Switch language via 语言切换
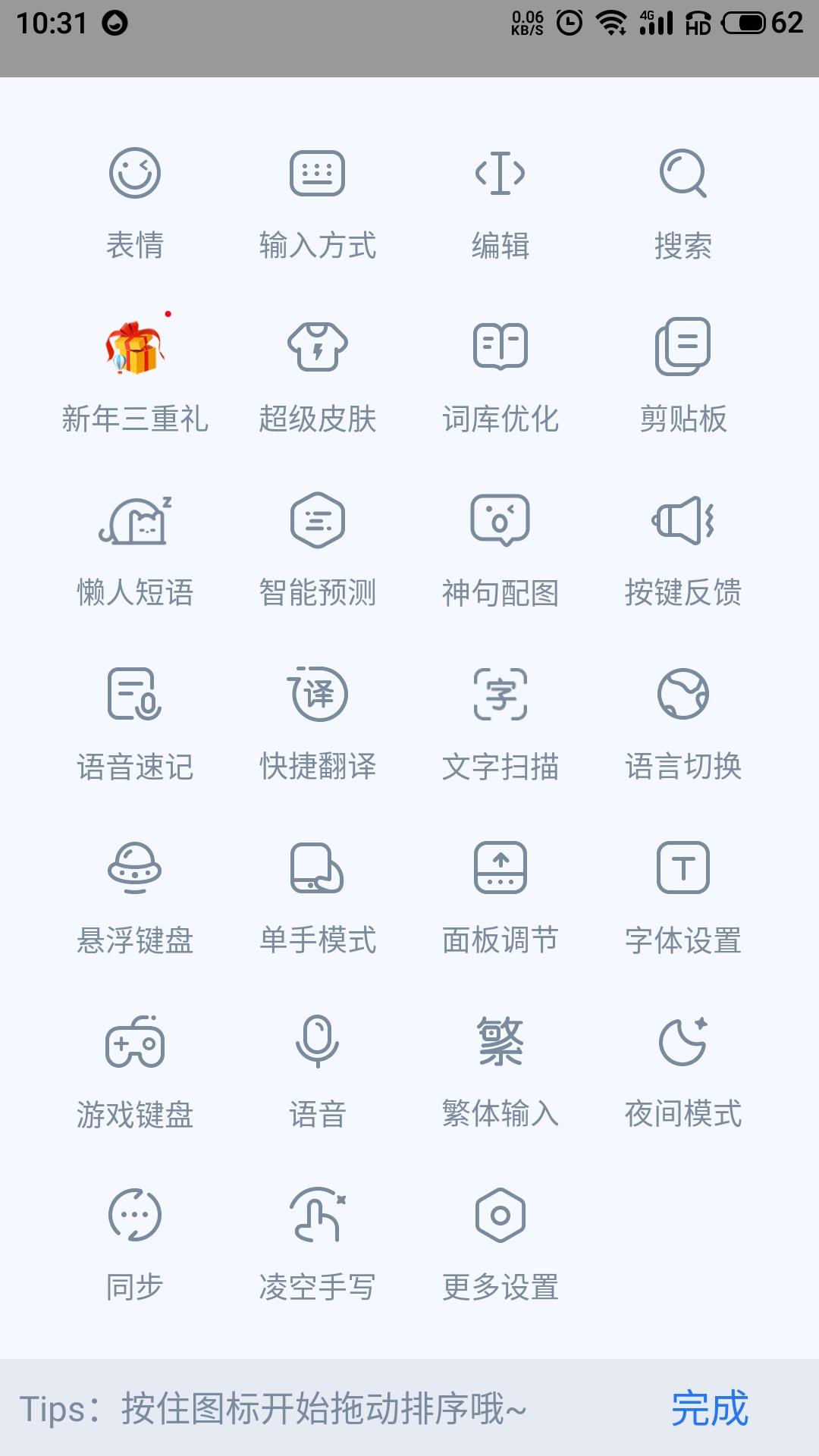Viewport: 819px width, 1456px height. pos(682,720)
